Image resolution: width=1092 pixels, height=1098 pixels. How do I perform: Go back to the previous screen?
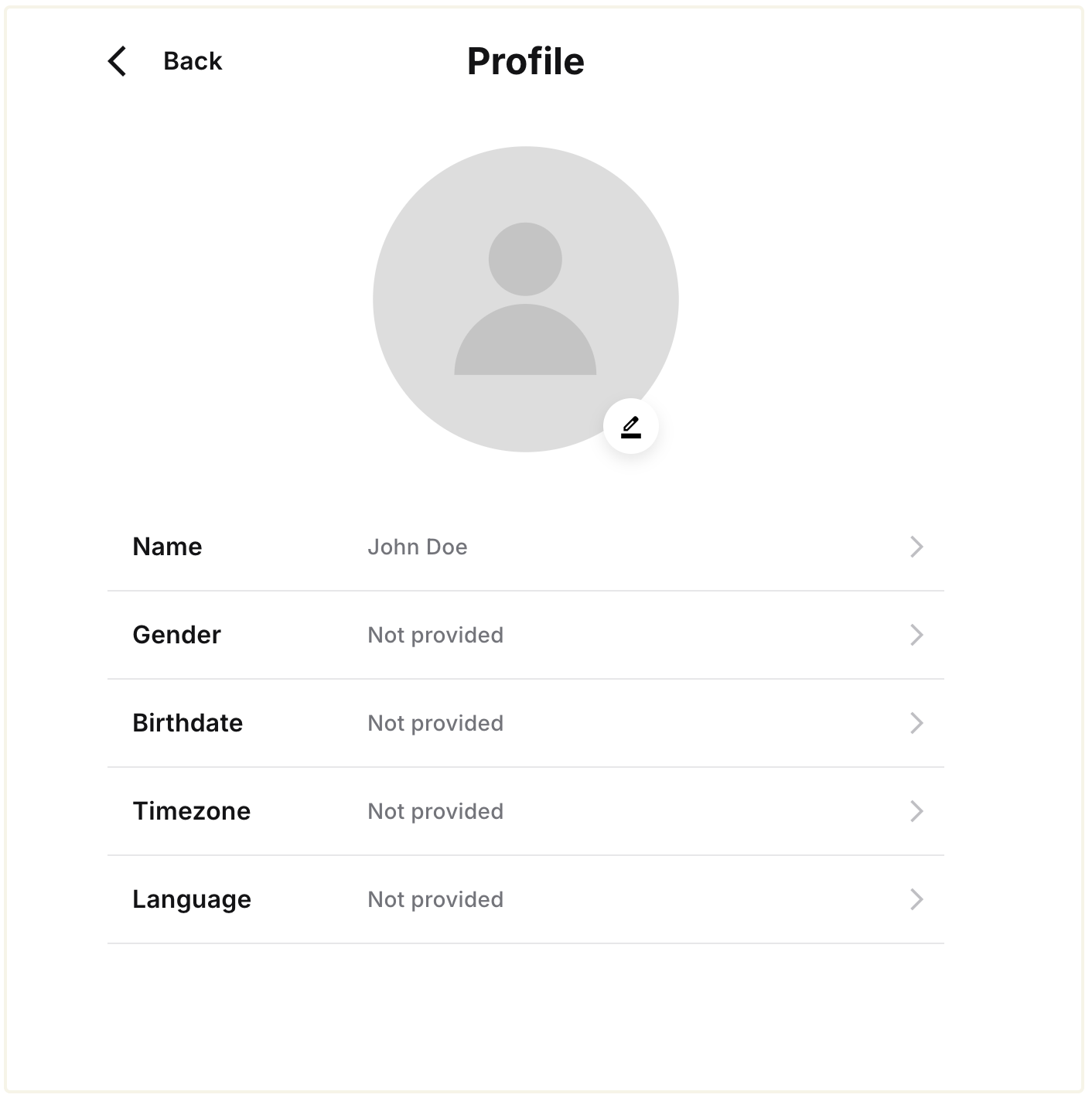[x=165, y=61]
